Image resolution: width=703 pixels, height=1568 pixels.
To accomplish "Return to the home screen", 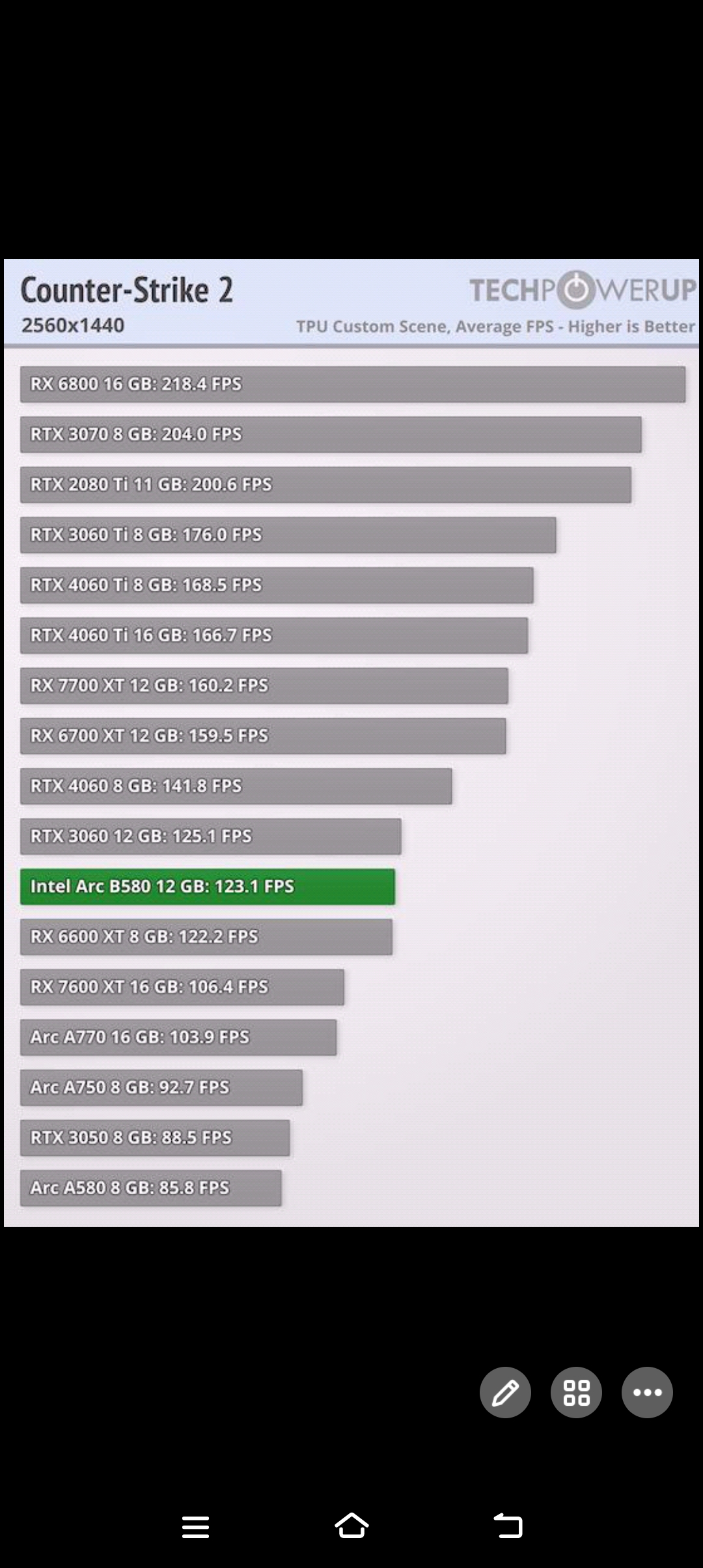I will click(351, 1526).
